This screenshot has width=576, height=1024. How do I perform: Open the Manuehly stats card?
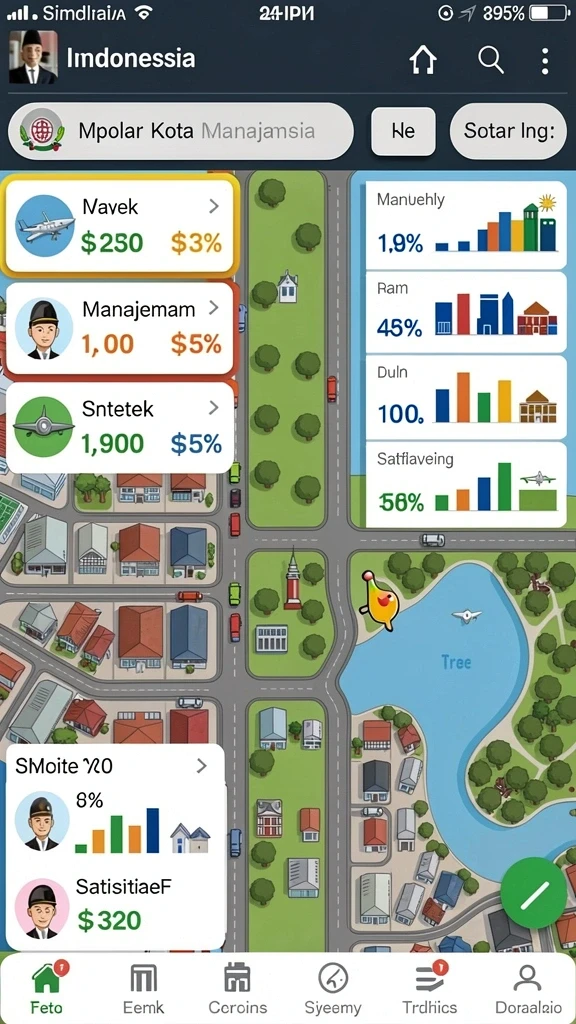pyautogui.click(x=466, y=225)
